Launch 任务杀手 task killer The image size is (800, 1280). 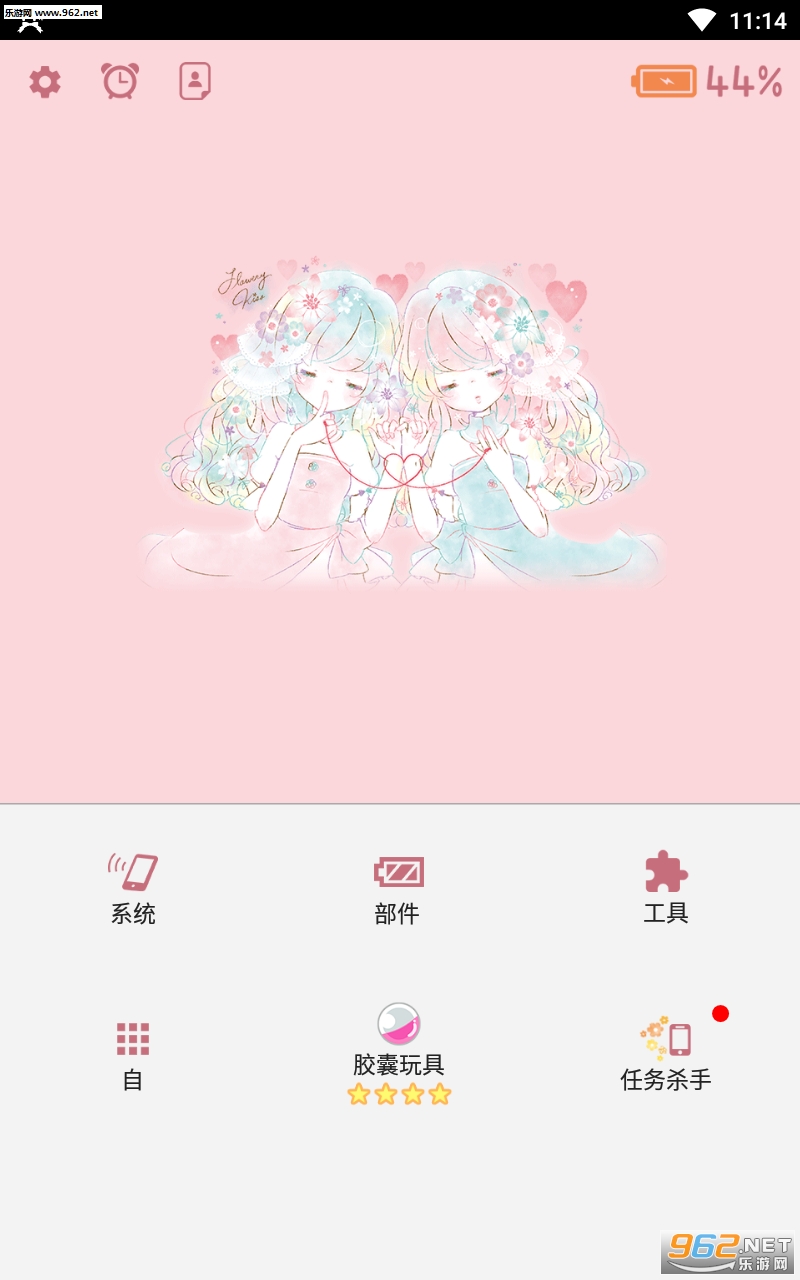click(x=666, y=1054)
